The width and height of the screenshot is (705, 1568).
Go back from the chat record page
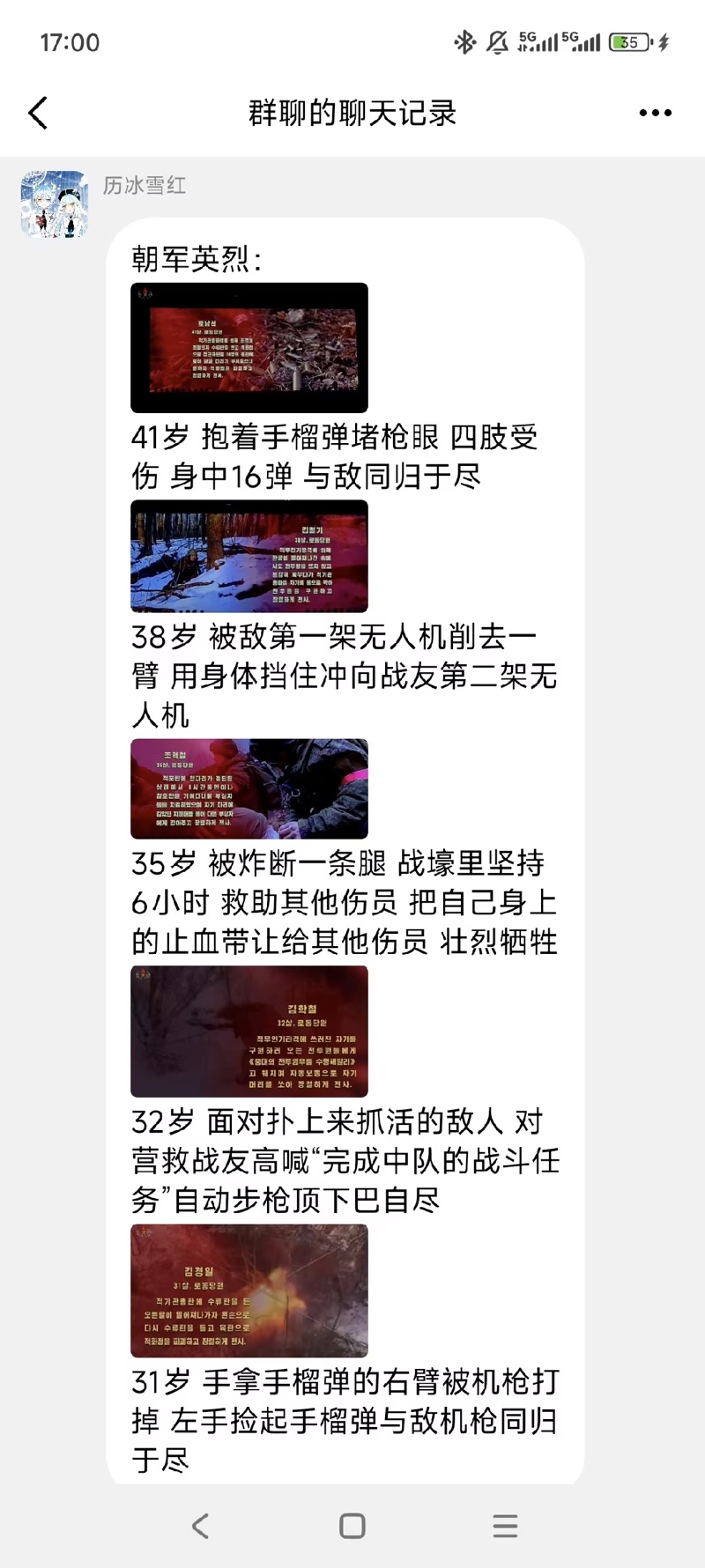click(38, 113)
